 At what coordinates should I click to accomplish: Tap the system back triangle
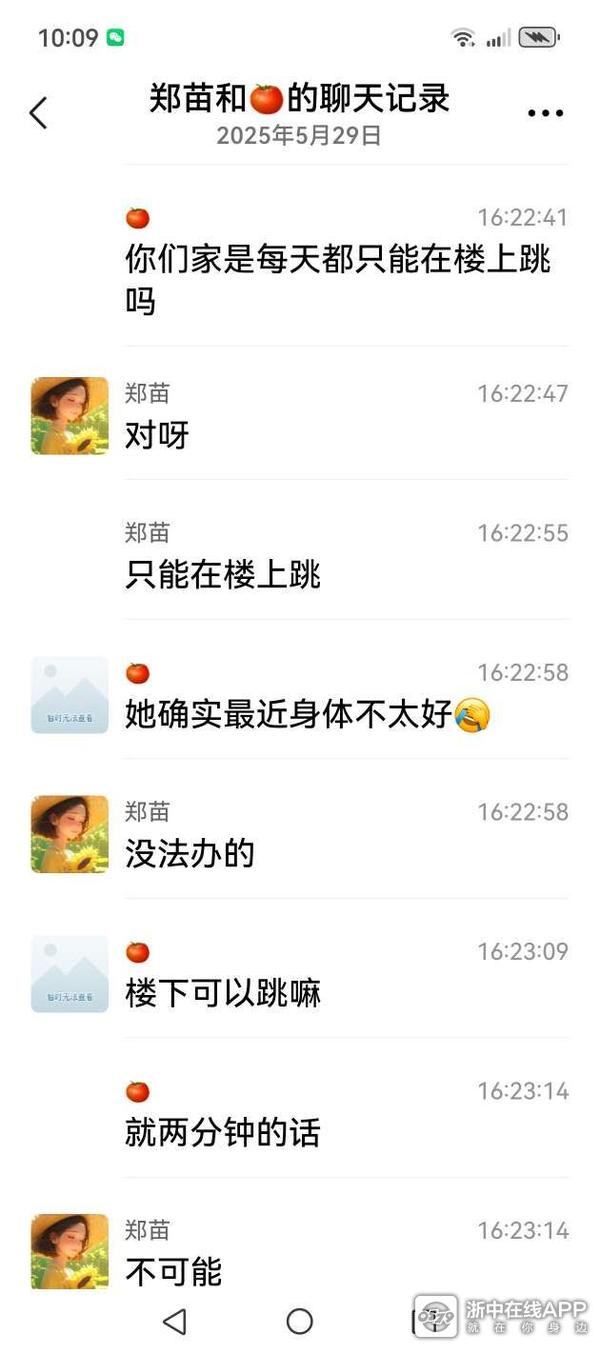click(x=175, y=1321)
